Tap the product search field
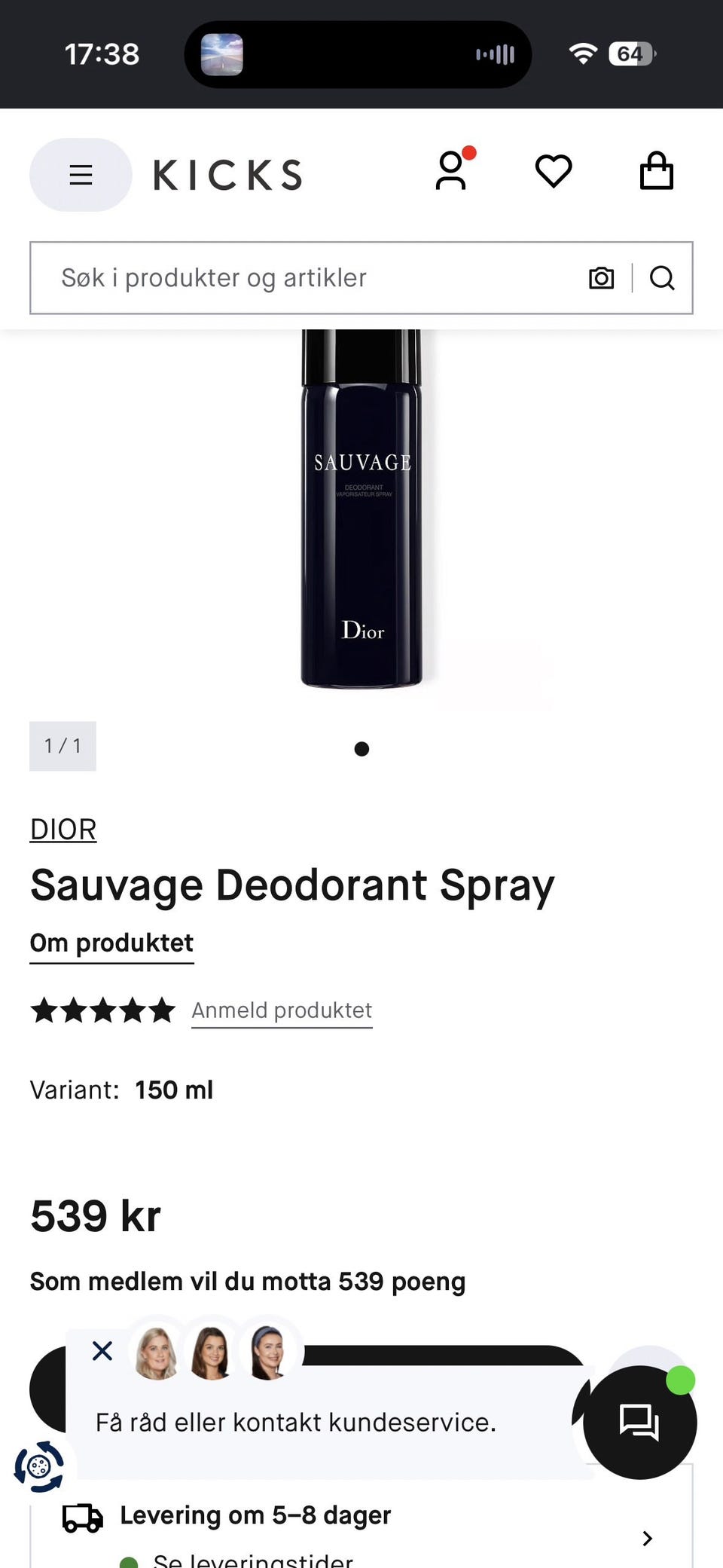 pos(316,278)
